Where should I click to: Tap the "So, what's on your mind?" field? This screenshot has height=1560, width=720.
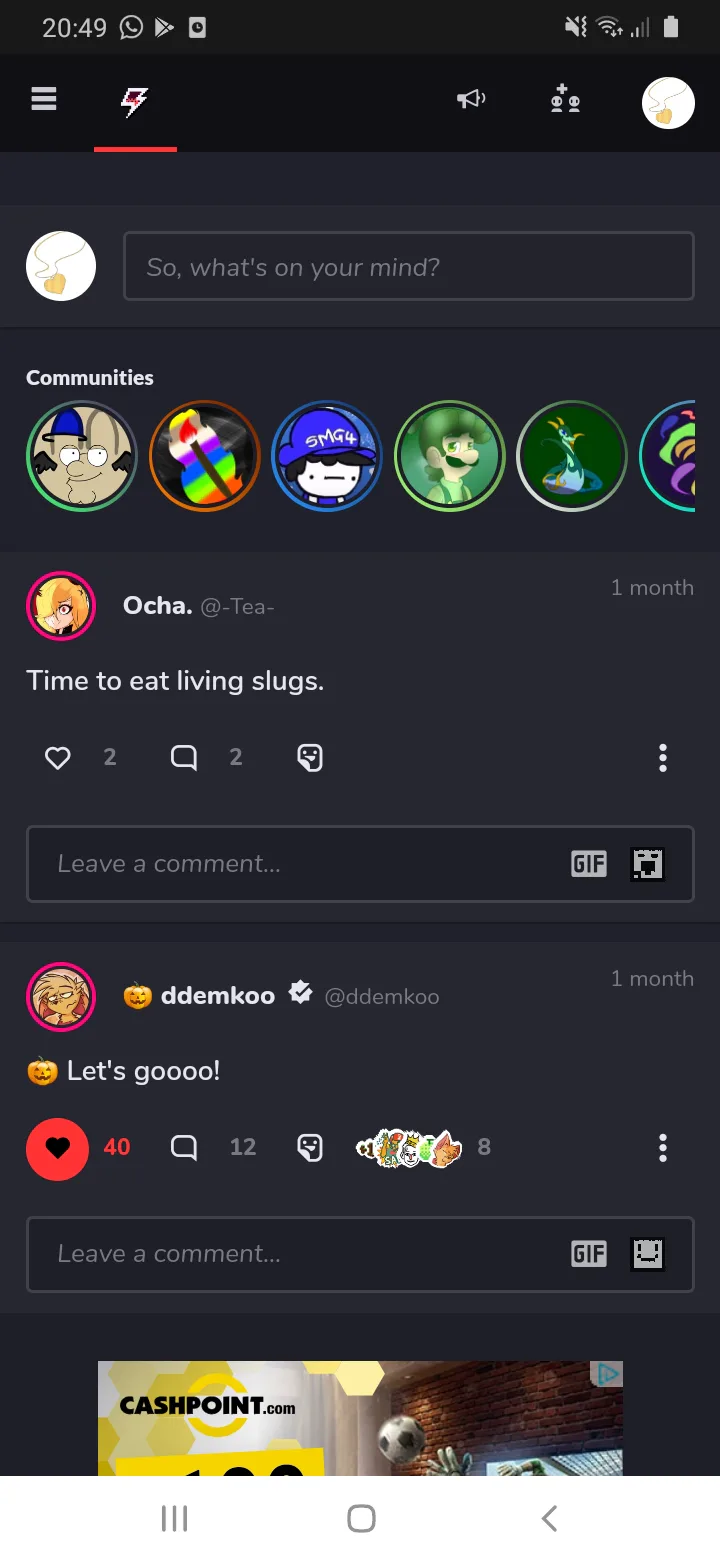[x=408, y=267]
